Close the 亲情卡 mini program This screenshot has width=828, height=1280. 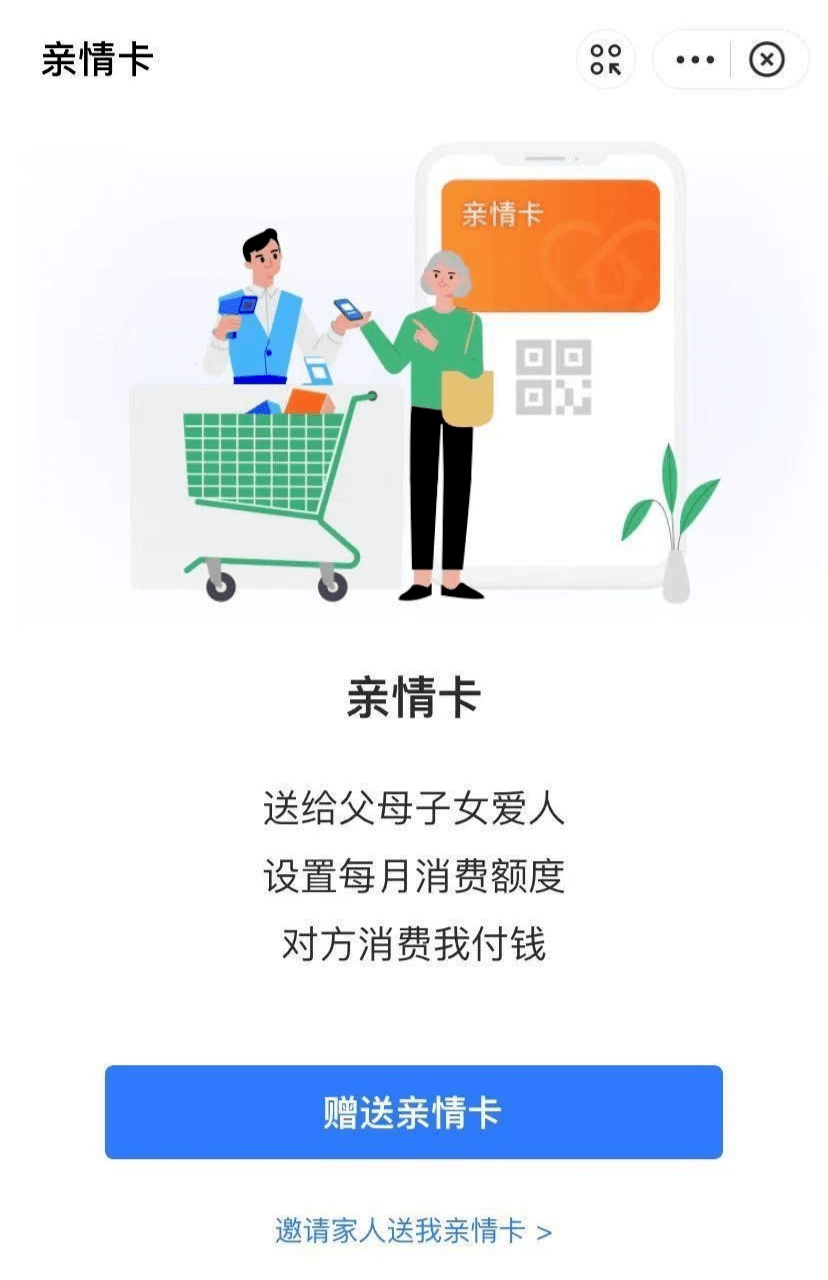767,60
